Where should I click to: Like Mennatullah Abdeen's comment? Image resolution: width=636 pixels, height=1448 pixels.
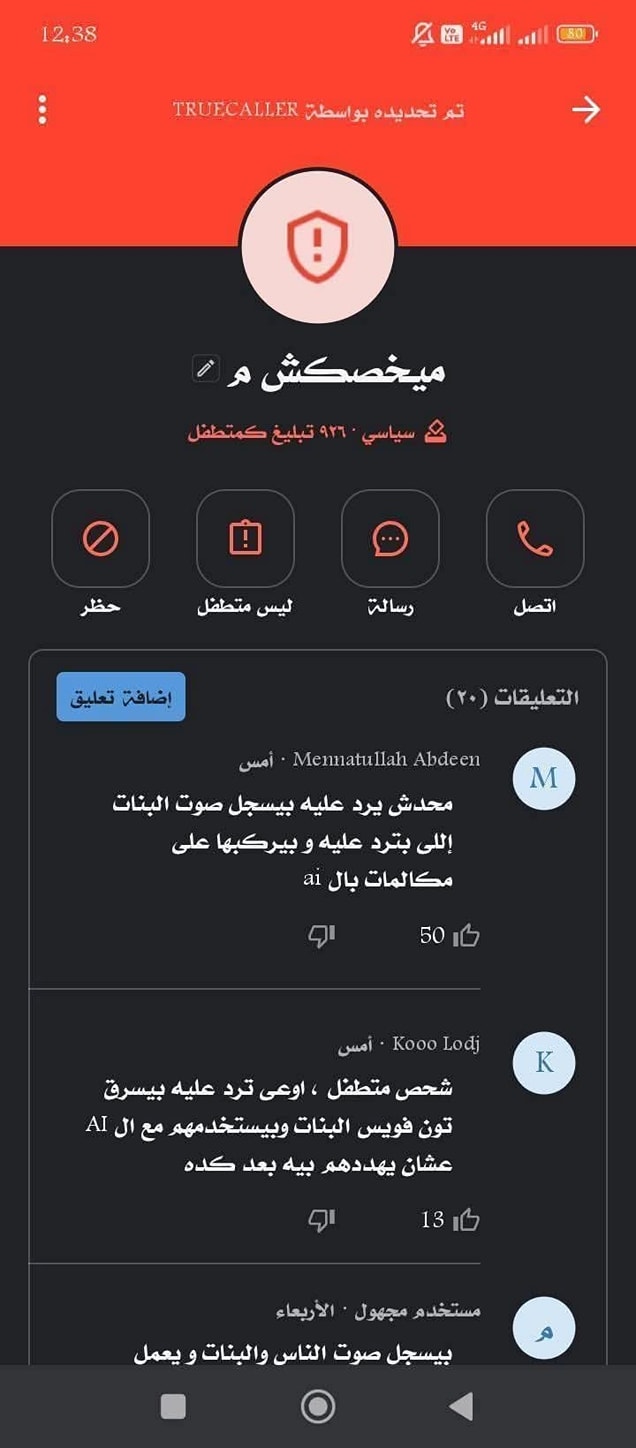point(466,936)
